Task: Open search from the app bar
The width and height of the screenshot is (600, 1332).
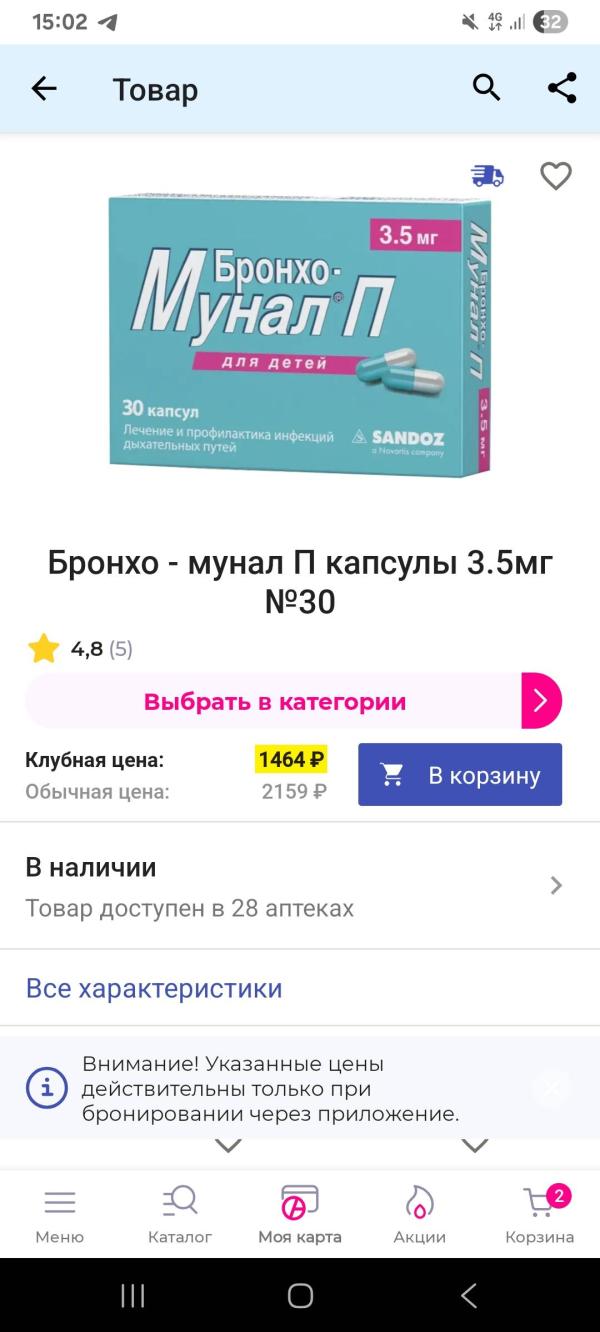Action: pyautogui.click(x=486, y=88)
